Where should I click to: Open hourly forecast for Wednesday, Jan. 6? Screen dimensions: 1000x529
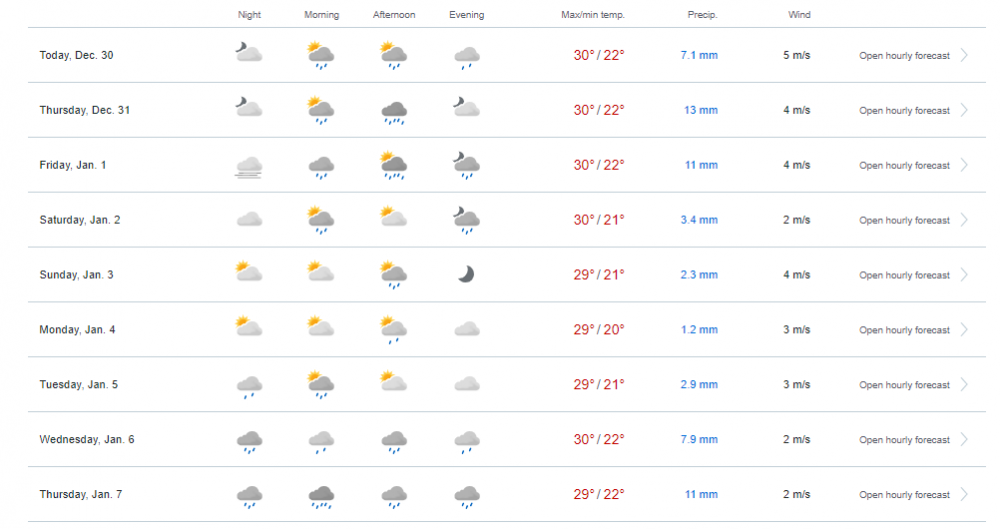[x=904, y=440]
